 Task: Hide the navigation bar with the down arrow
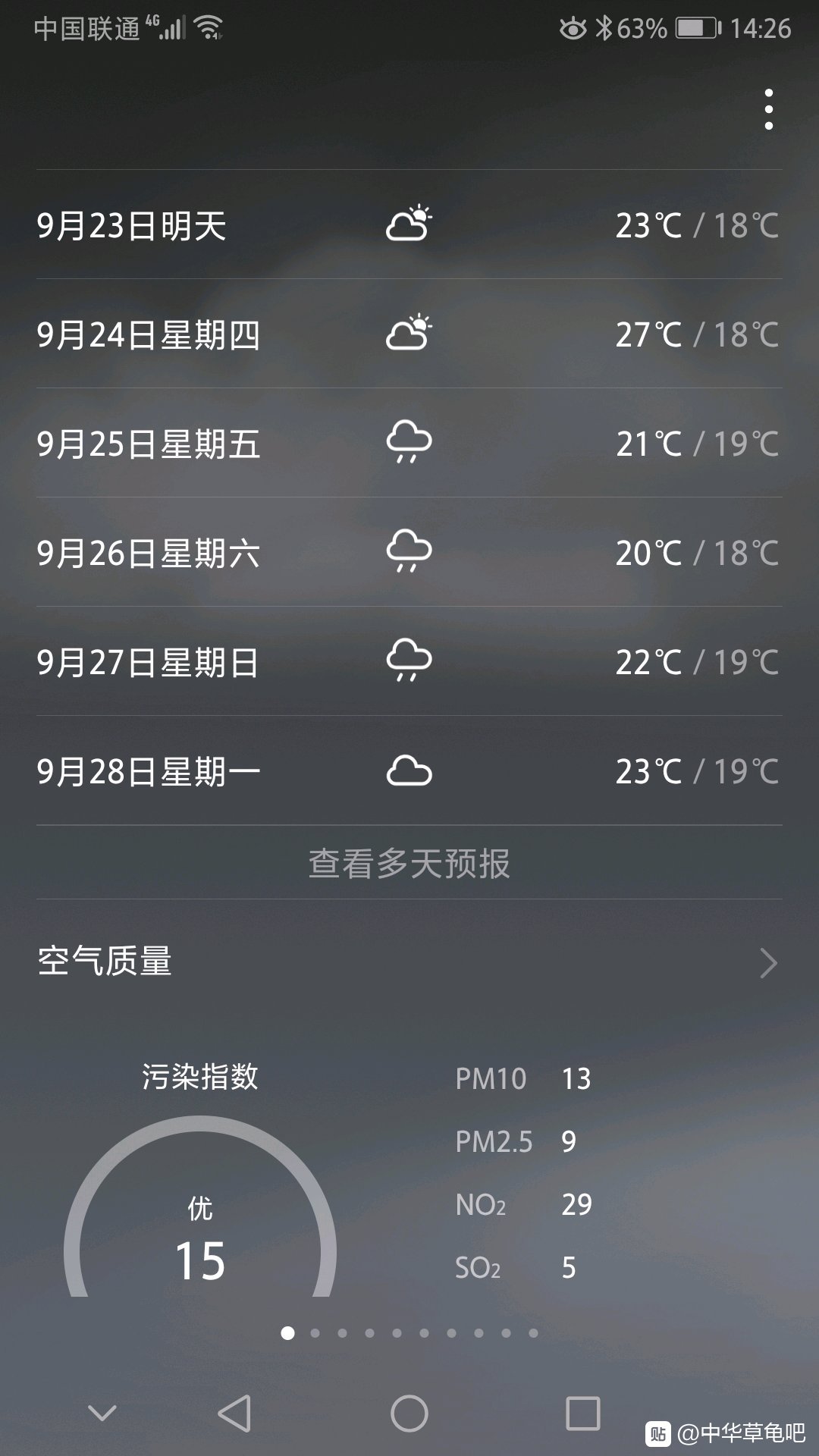[x=102, y=1413]
